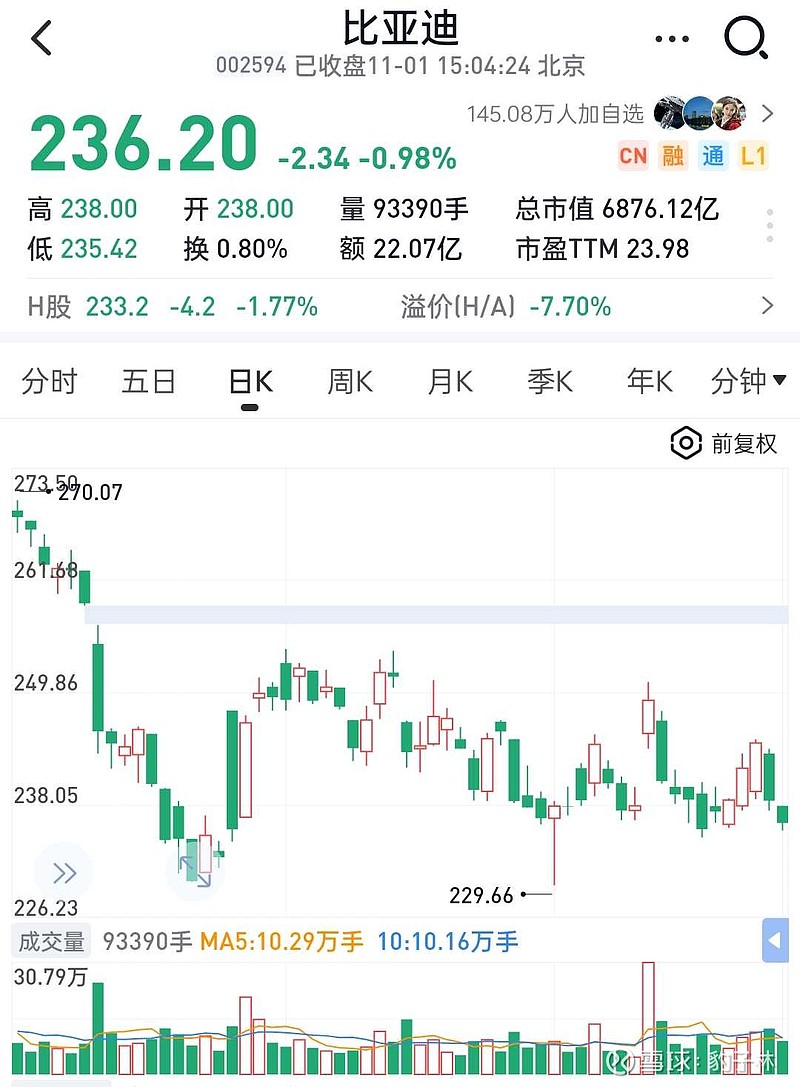The height and width of the screenshot is (1087, 800).
Task: Switch to the 周K tab
Action: [x=348, y=381]
